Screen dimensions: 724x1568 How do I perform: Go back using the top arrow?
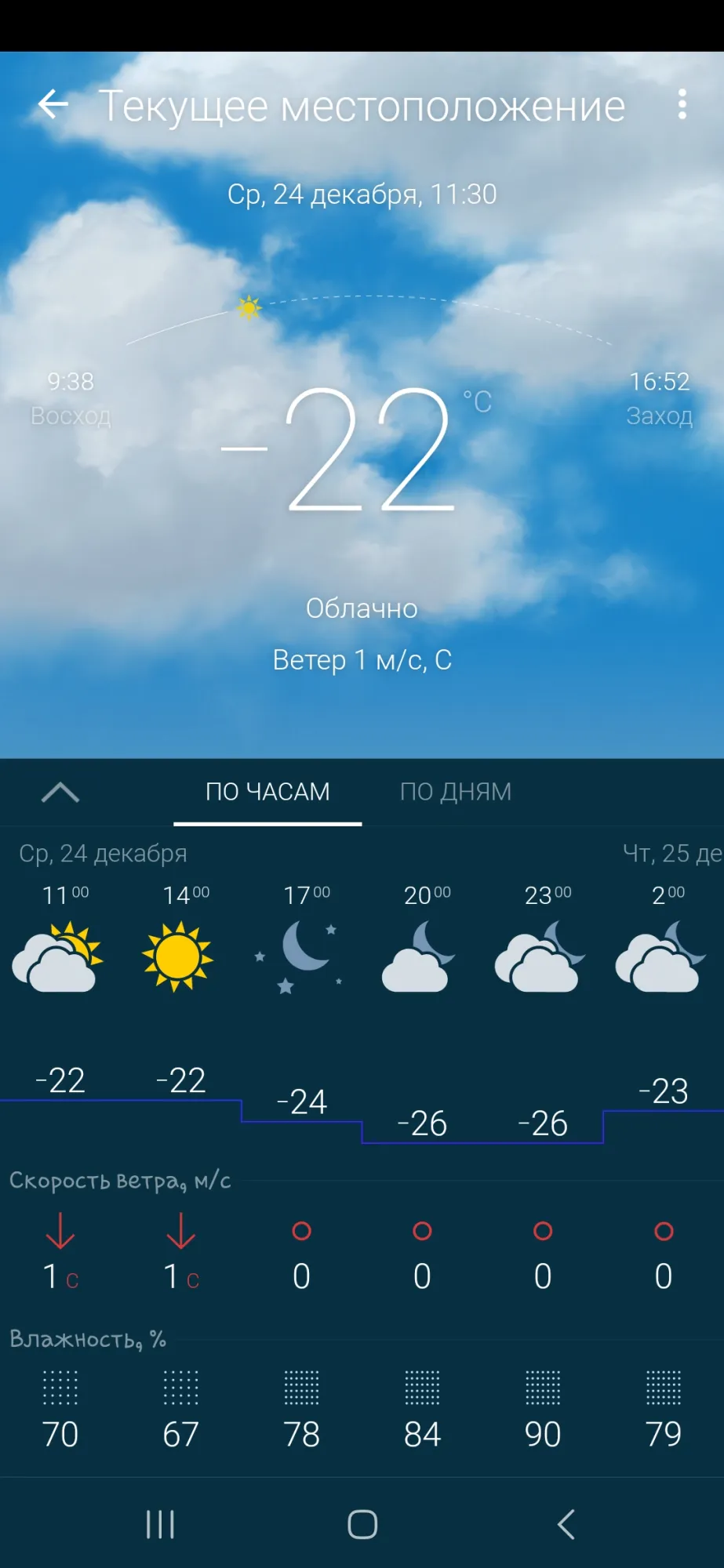[53, 104]
